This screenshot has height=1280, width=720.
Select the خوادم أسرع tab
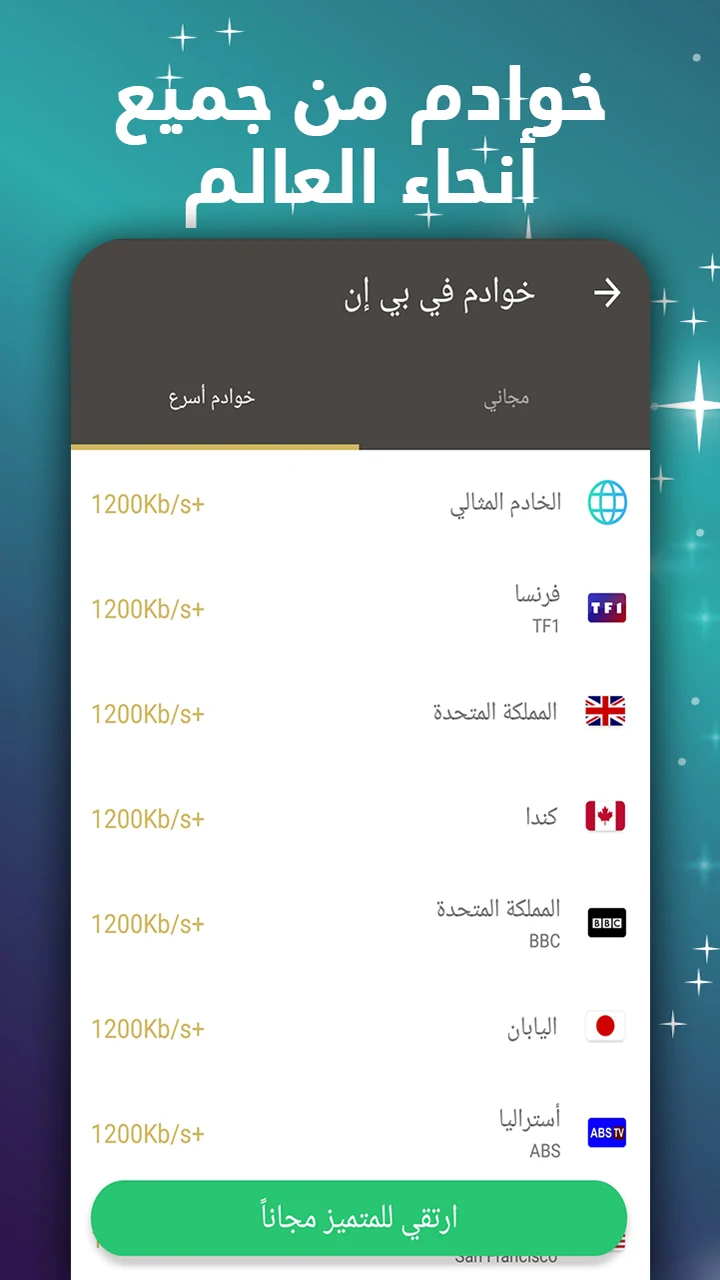(x=212, y=397)
